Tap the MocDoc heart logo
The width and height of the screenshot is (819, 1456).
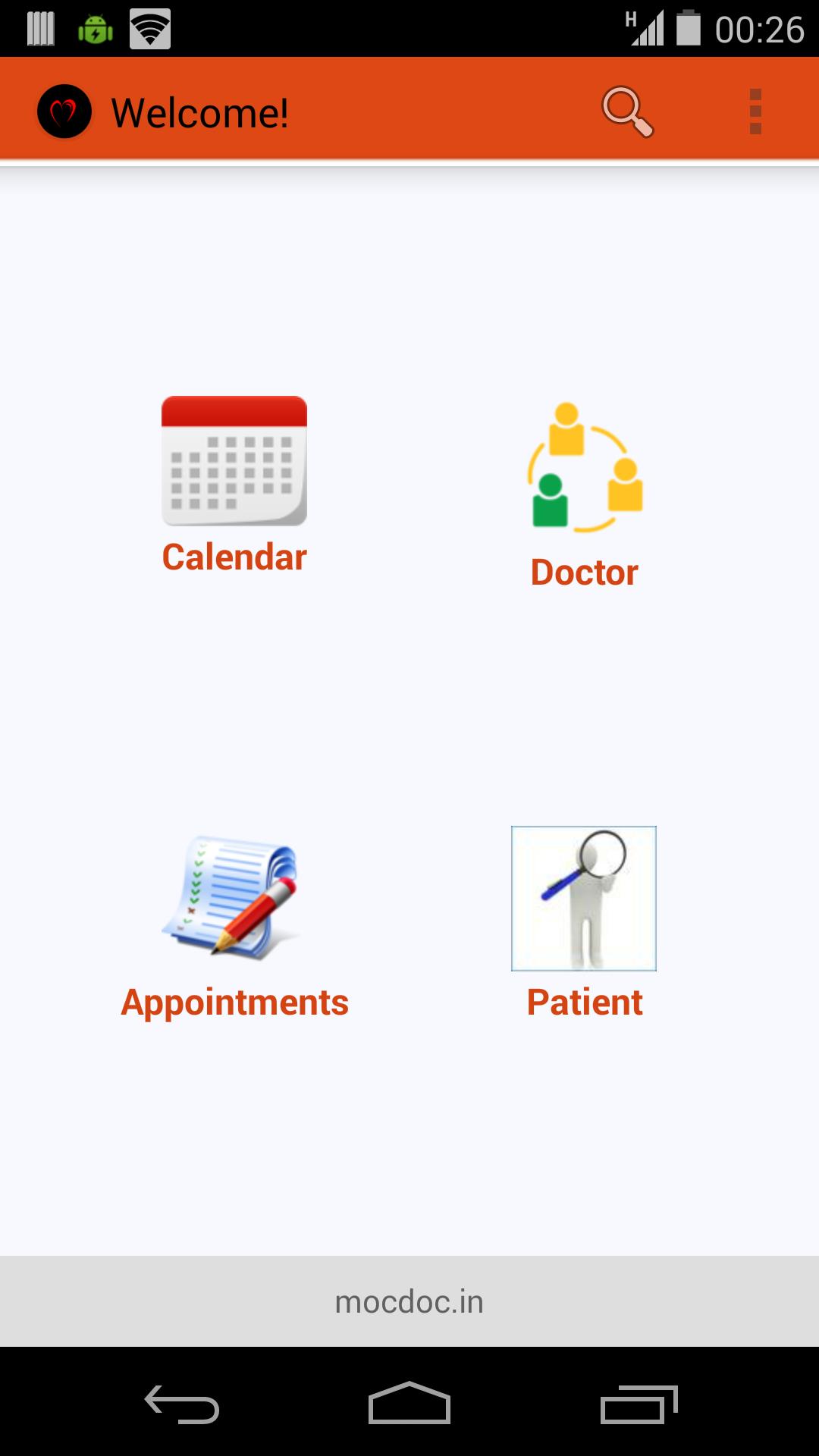pos(64,110)
